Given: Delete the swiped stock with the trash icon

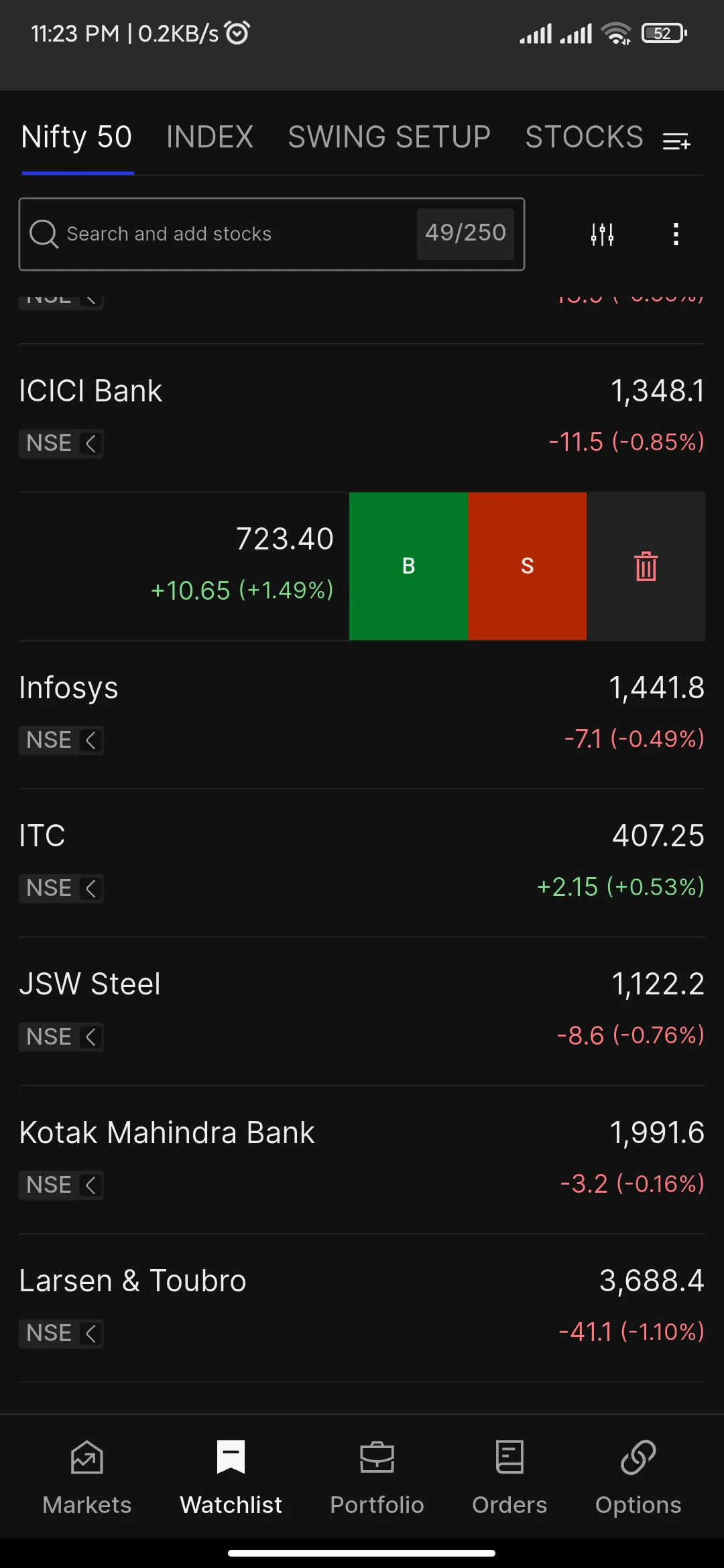Looking at the screenshot, I should pyautogui.click(x=646, y=566).
